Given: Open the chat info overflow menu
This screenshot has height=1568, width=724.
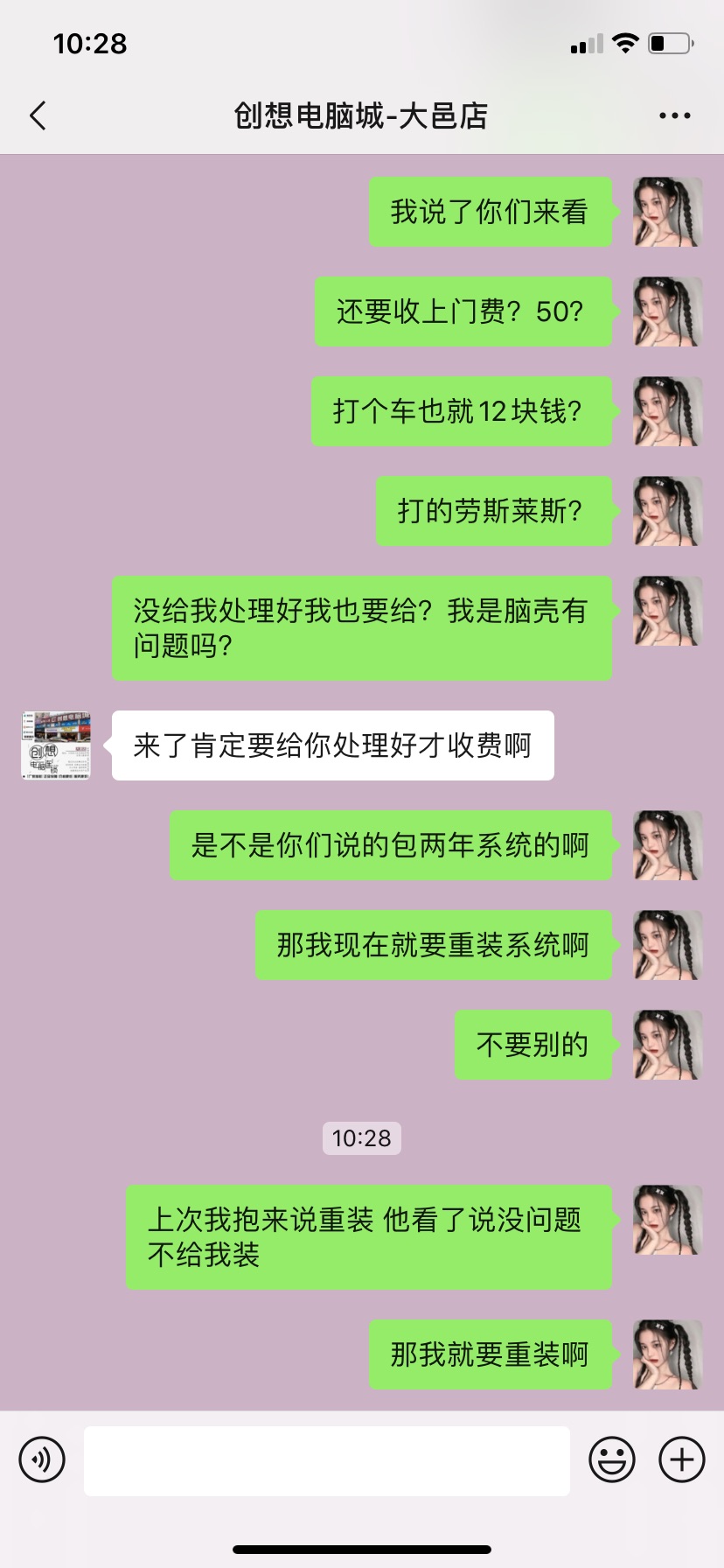Looking at the screenshot, I should point(674,115).
